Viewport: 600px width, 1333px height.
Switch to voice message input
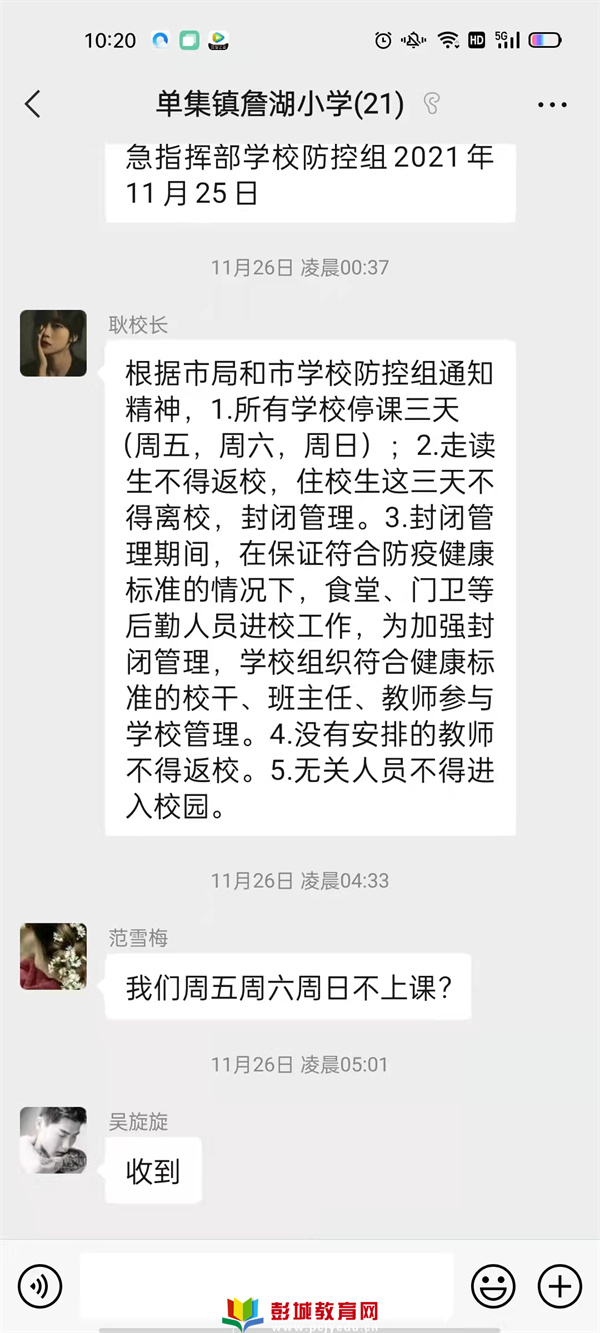tap(40, 1285)
